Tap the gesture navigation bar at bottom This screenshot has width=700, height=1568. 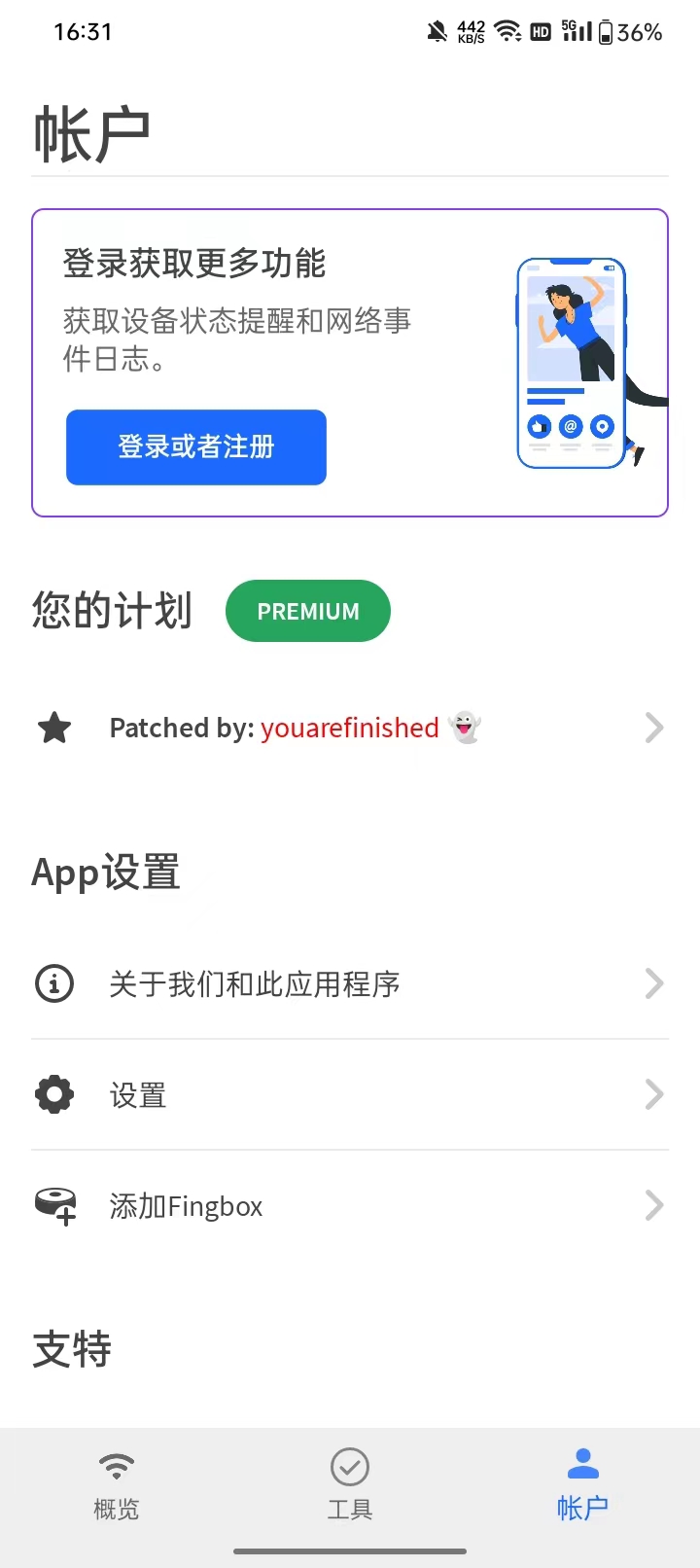pos(350,1552)
